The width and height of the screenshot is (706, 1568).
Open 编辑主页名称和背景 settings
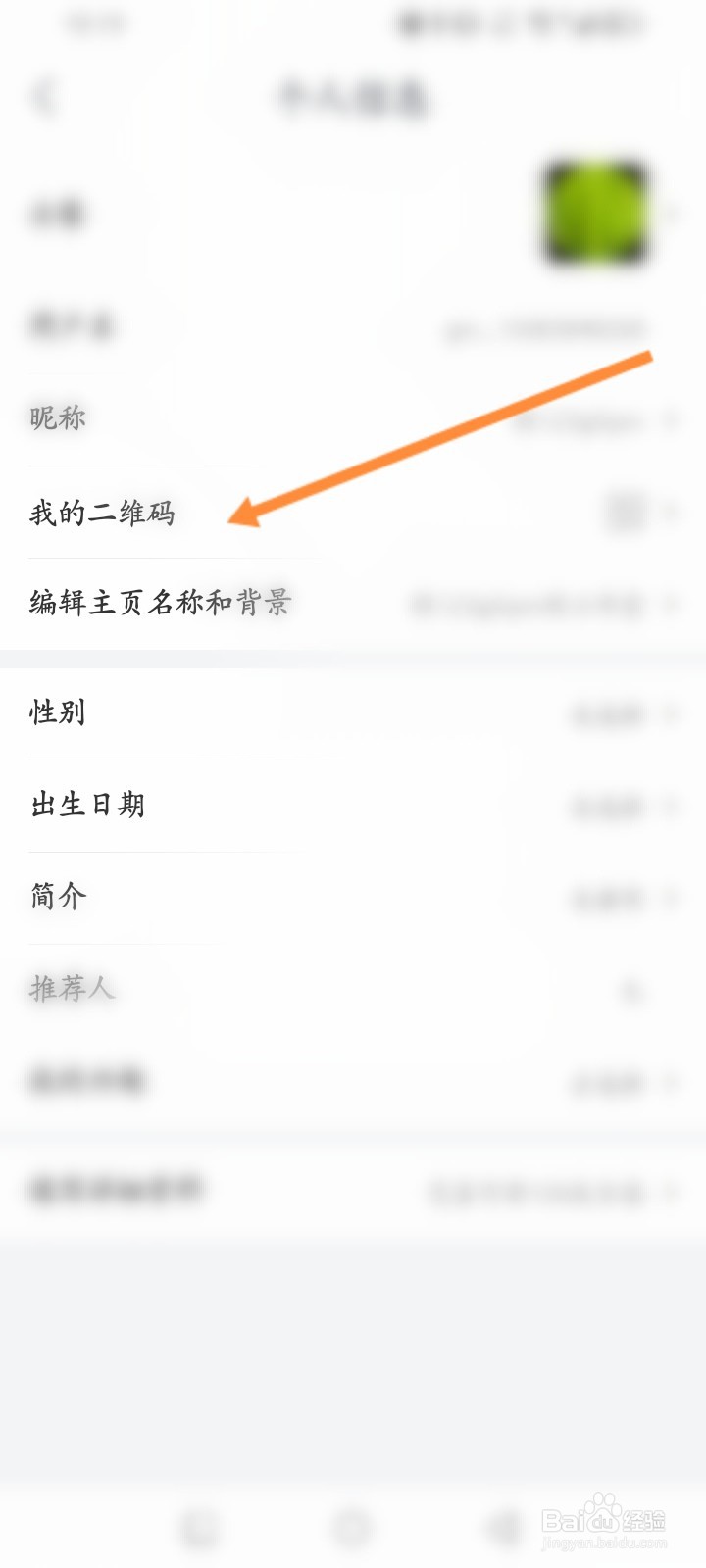point(159,604)
